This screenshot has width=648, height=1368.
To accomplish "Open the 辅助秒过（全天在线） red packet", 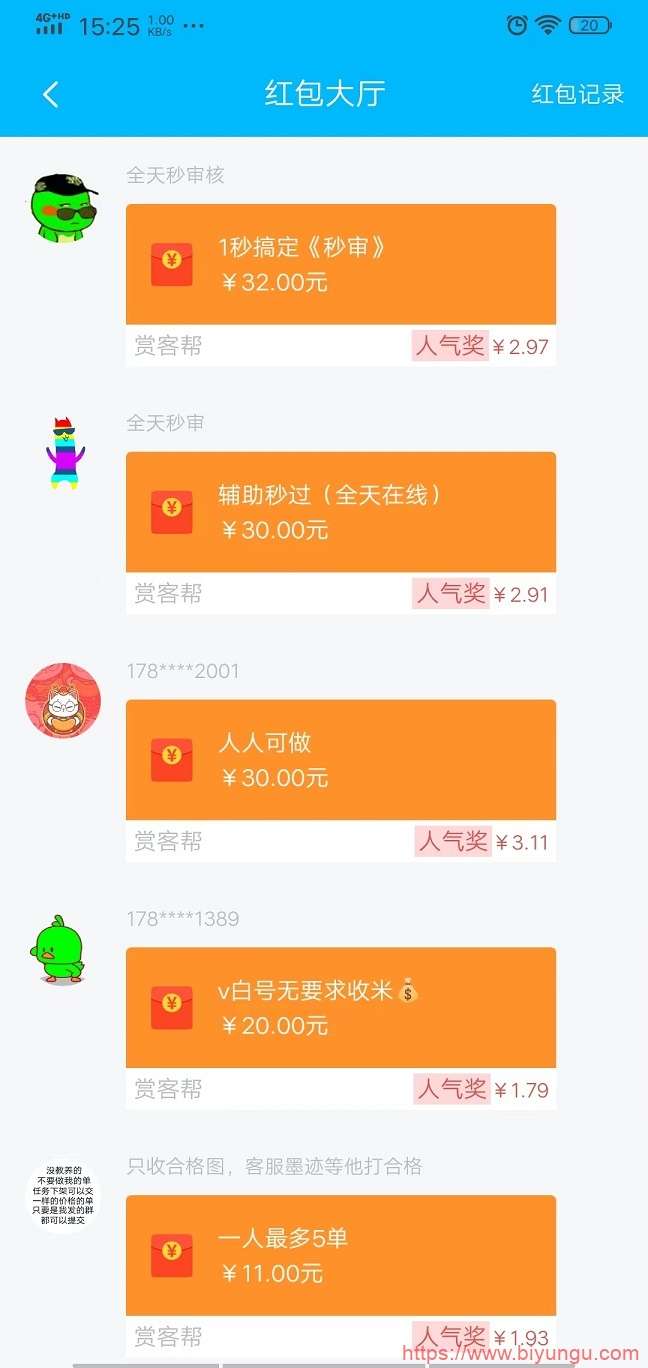I will pyautogui.click(x=340, y=512).
